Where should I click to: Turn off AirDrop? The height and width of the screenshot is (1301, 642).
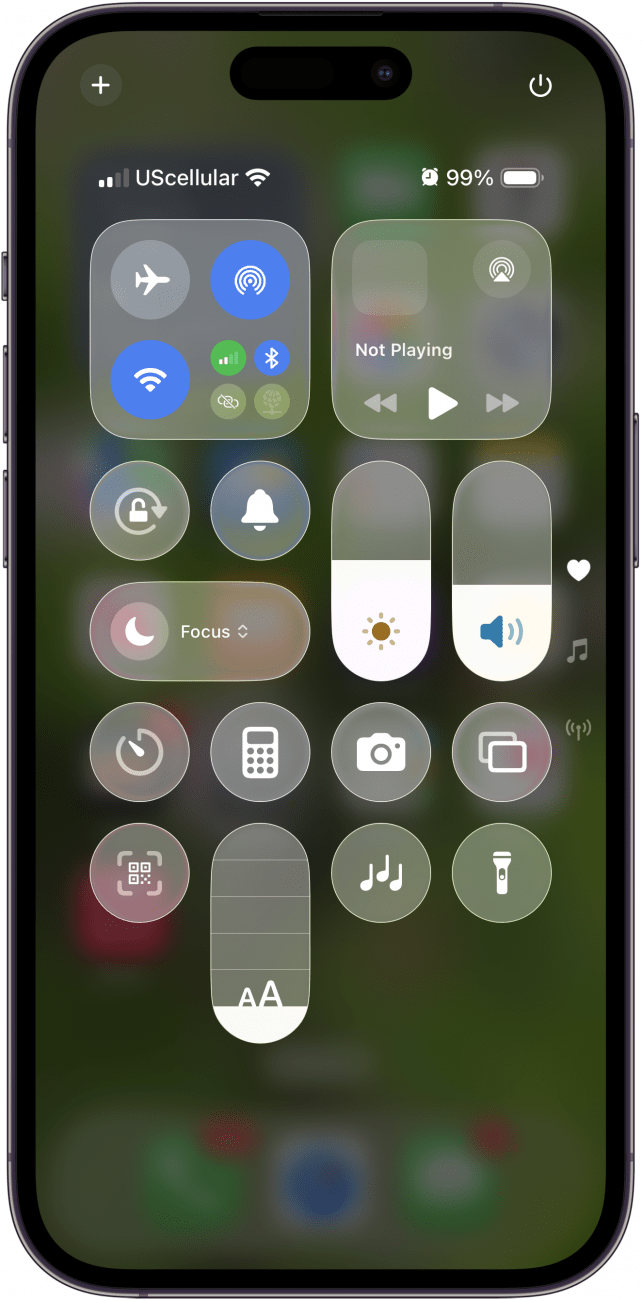point(250,280)
